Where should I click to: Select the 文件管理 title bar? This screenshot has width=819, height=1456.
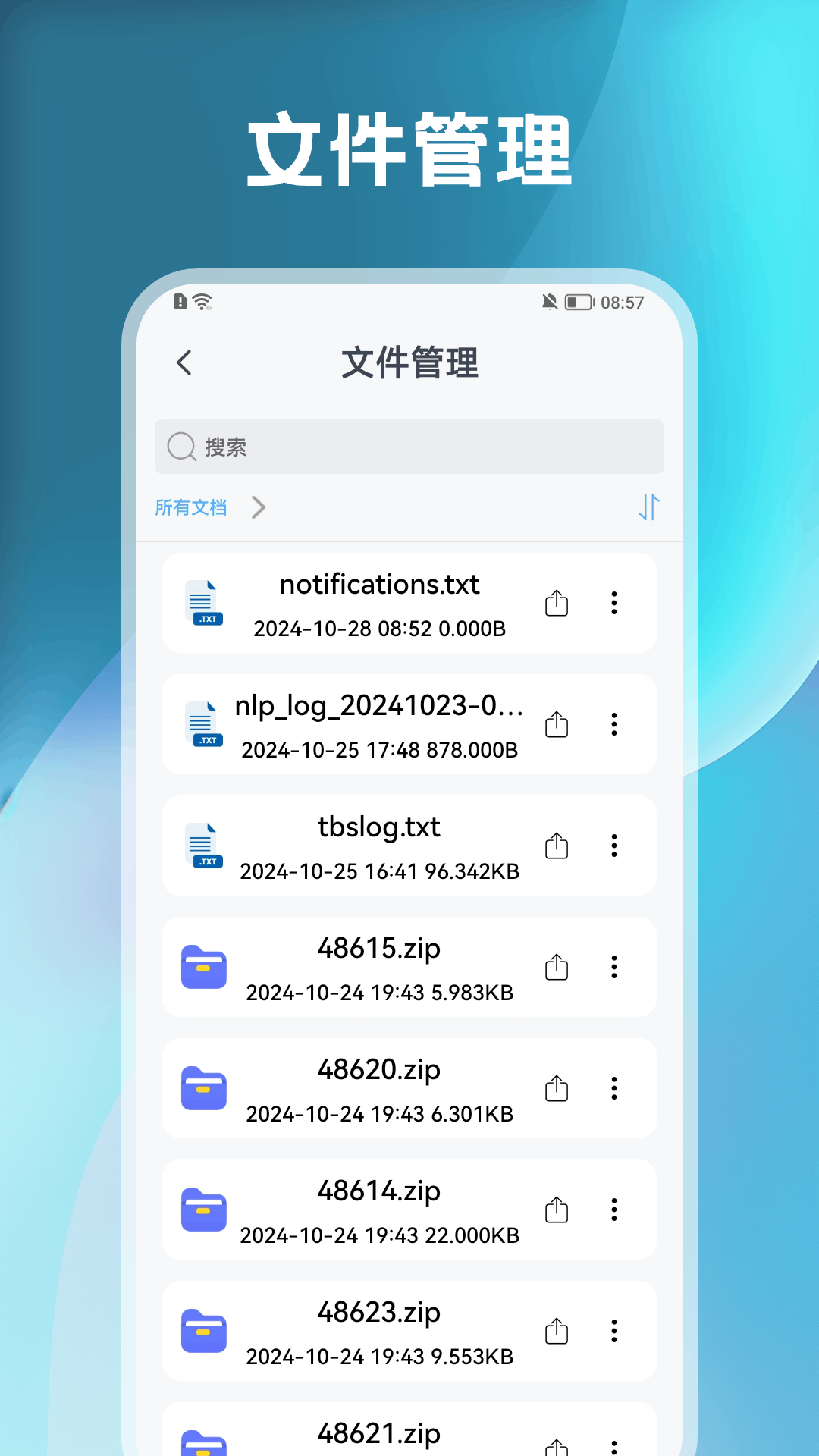[409, 362]
